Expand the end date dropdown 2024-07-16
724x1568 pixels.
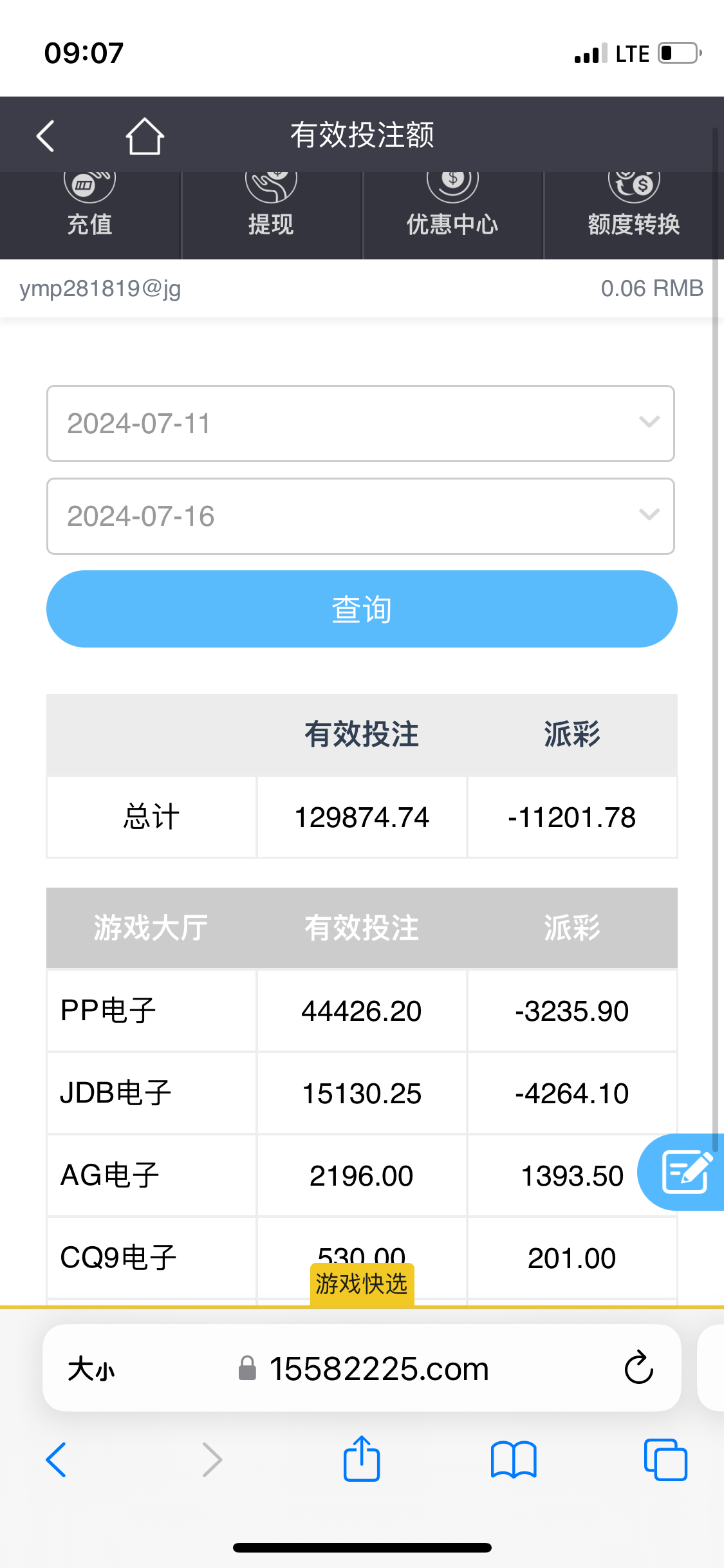[x=360, y=516]
